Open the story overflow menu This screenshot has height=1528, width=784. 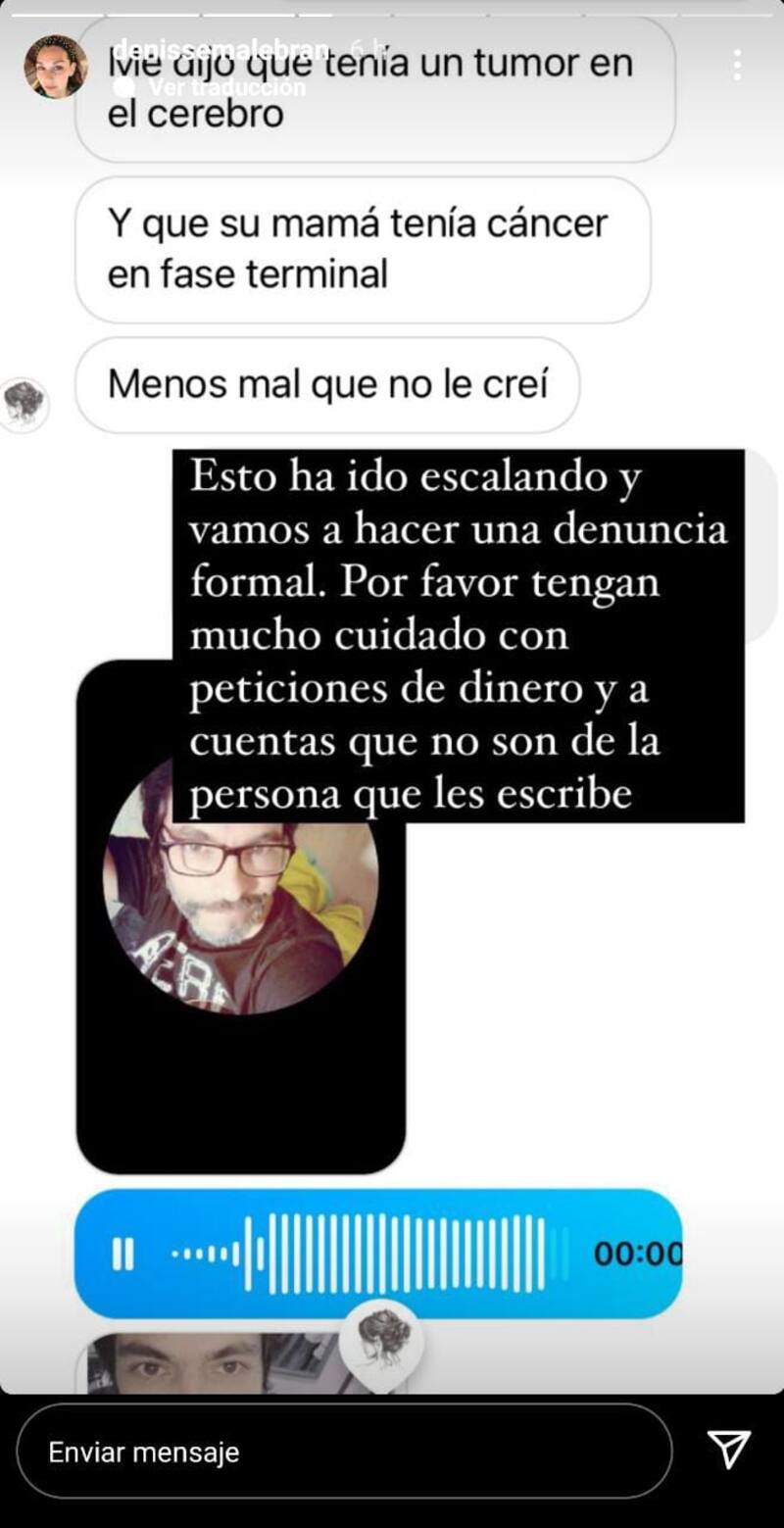(737, 65)
